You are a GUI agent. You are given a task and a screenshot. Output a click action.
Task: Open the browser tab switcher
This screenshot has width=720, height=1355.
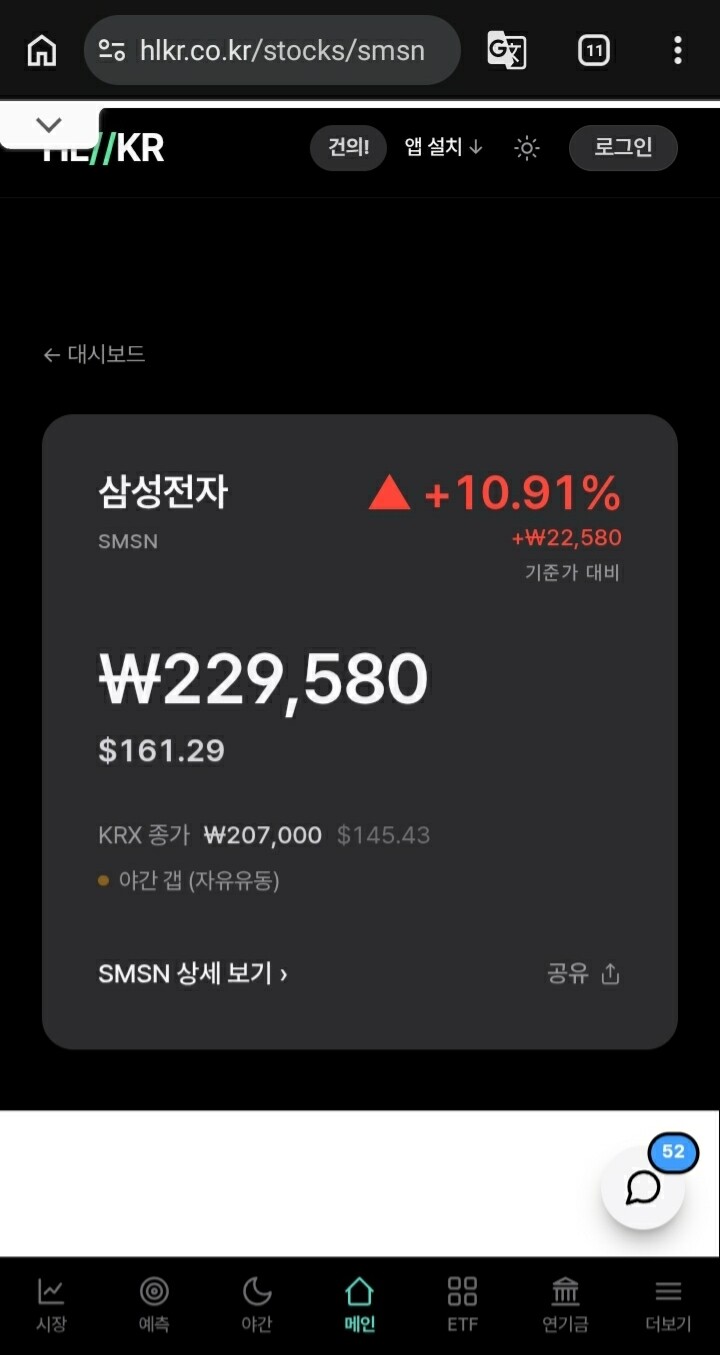click(594, 50)
